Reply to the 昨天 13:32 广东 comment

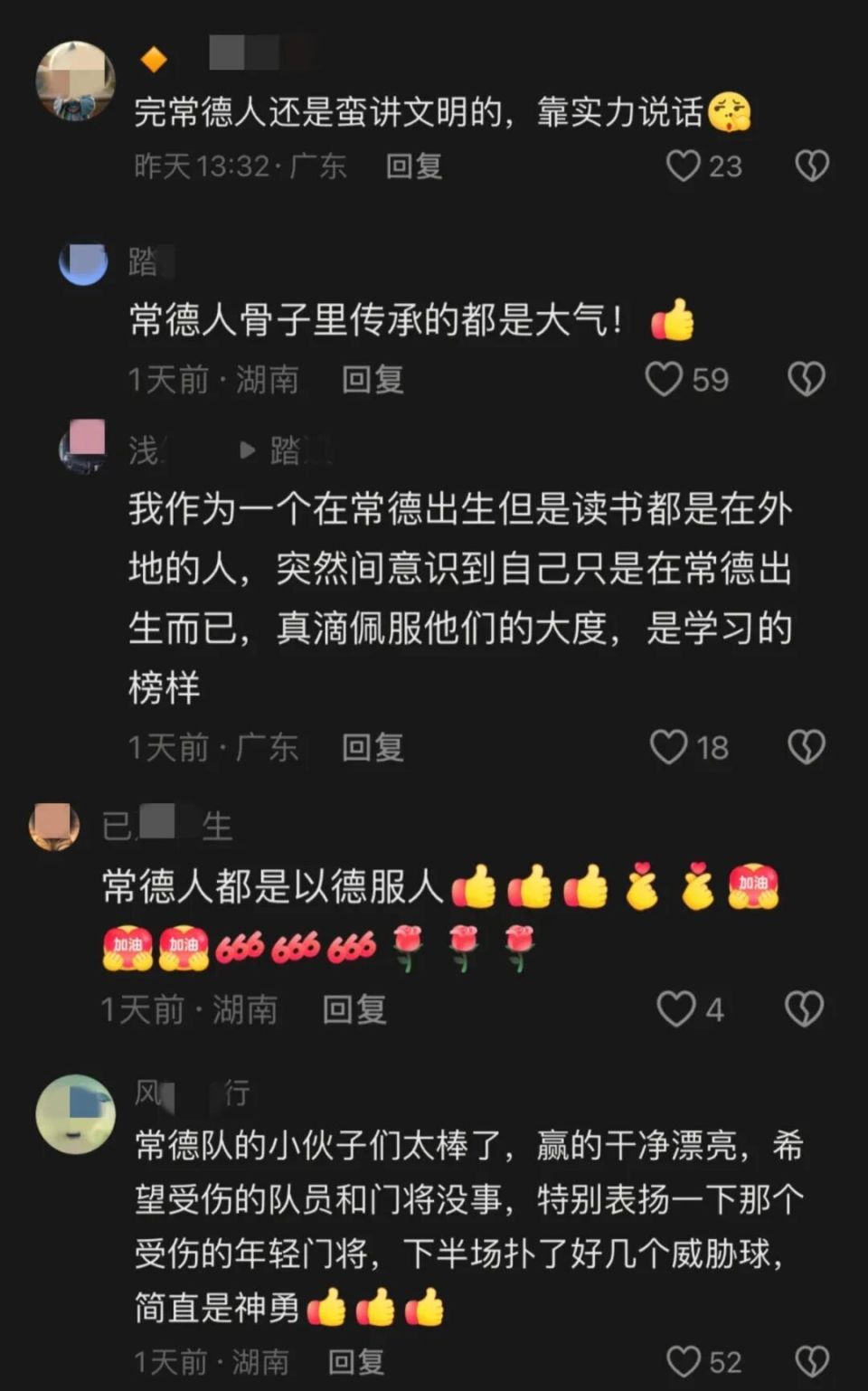pos(413,166)
